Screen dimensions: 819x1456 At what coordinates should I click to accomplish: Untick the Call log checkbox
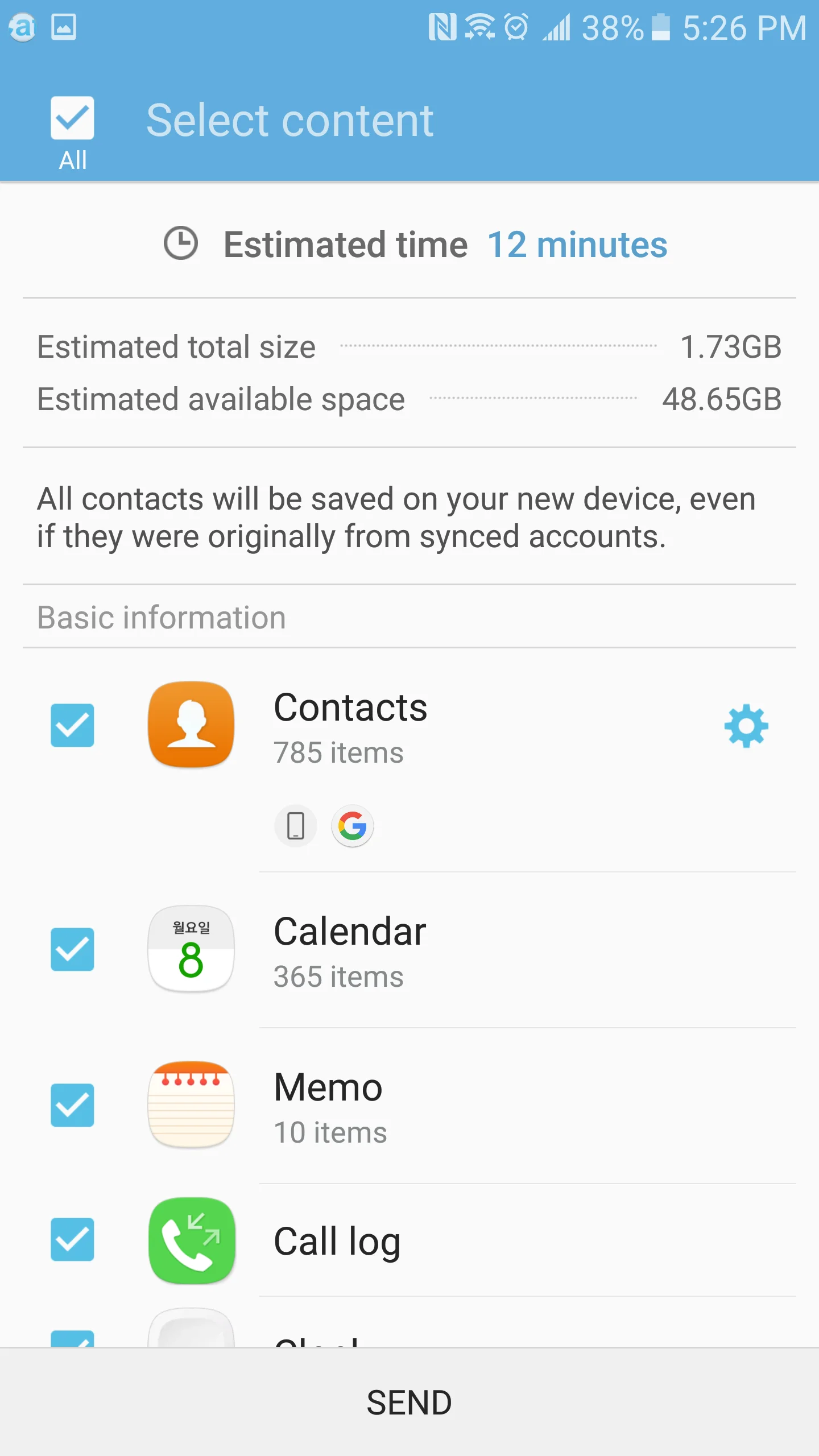[x=72, y=1239]
